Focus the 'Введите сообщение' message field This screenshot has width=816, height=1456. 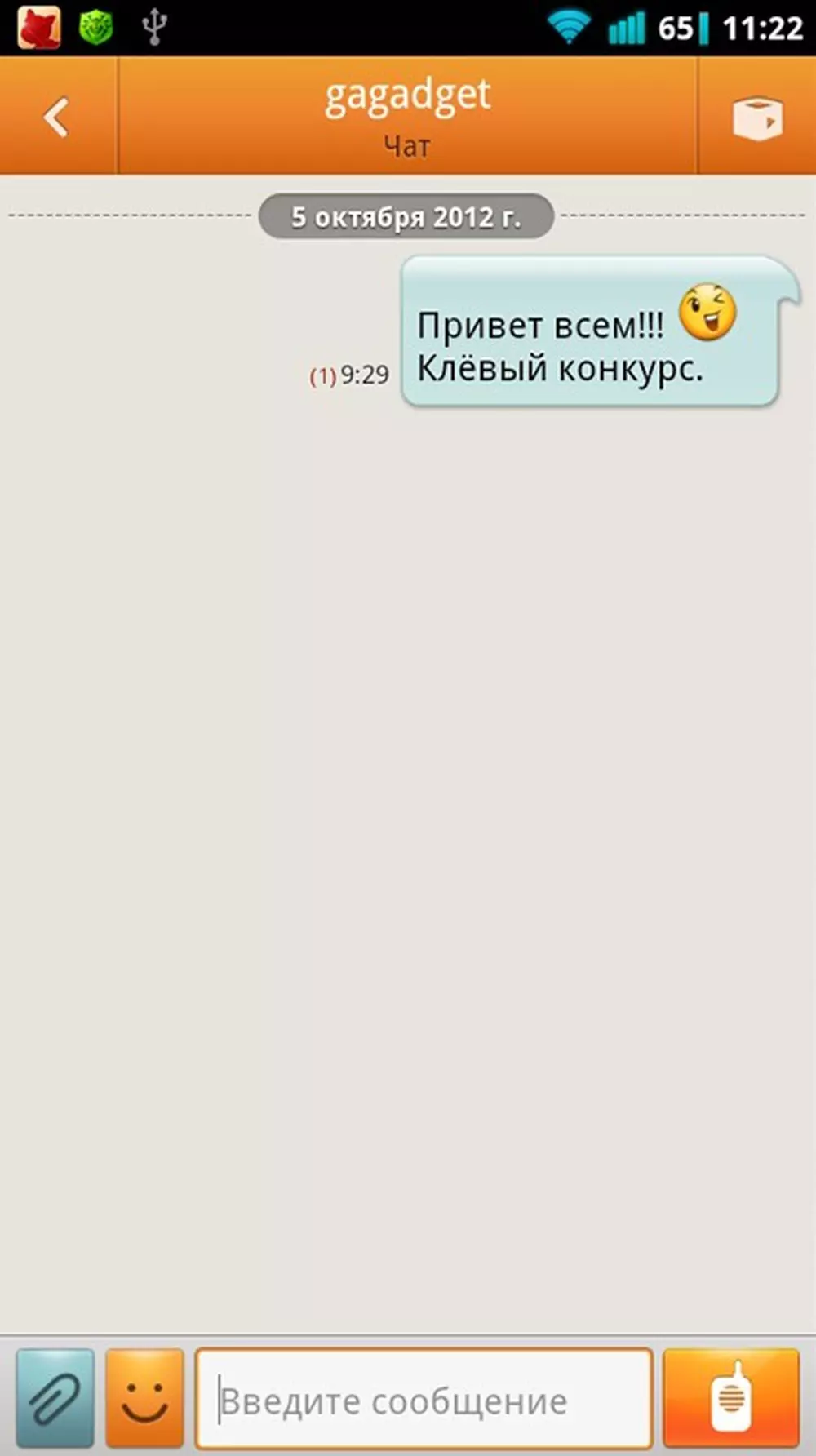click(424, 1399)
